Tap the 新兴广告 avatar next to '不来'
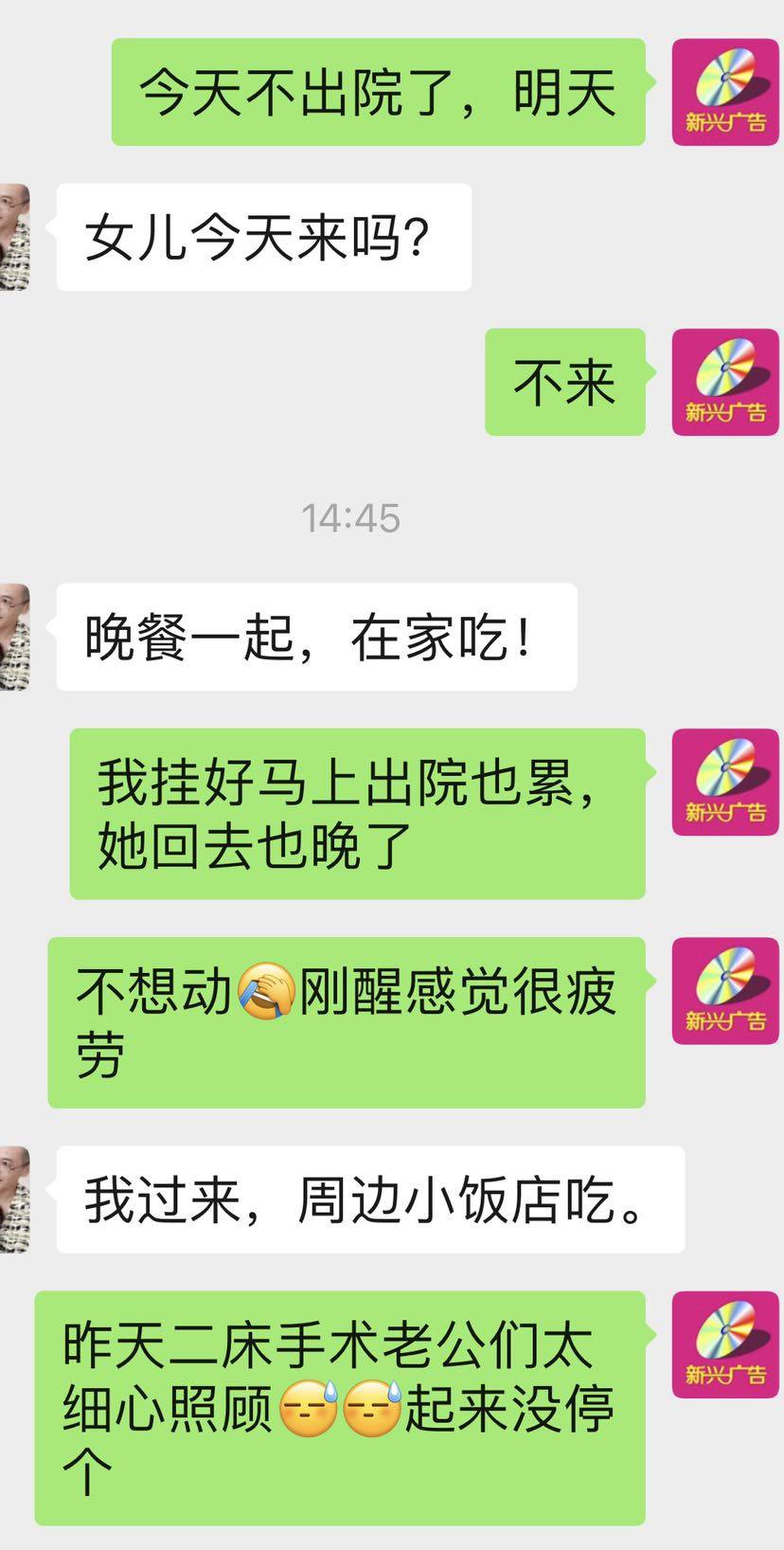The image size is (784, 1550). [x=724, y=382]
